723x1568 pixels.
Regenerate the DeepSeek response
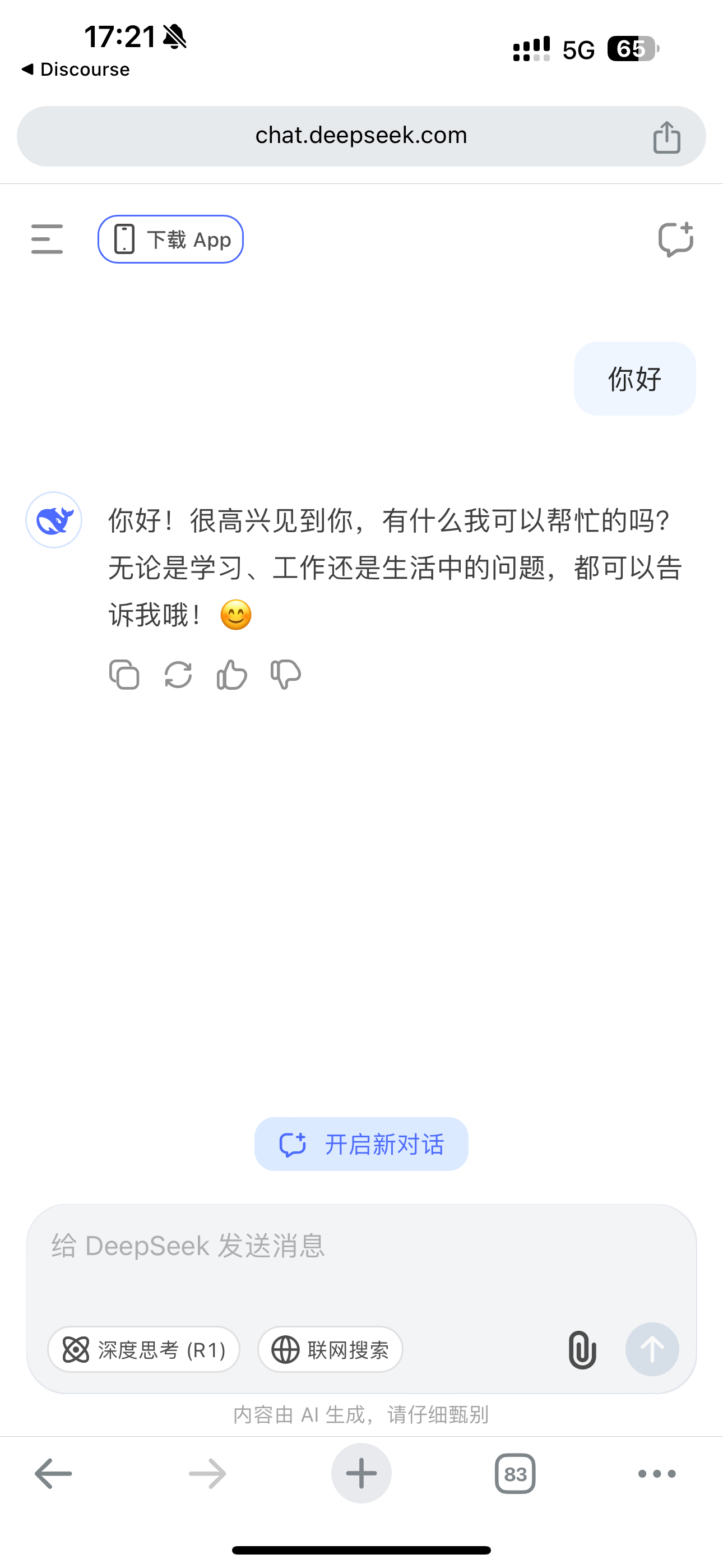tap(178, 675)
